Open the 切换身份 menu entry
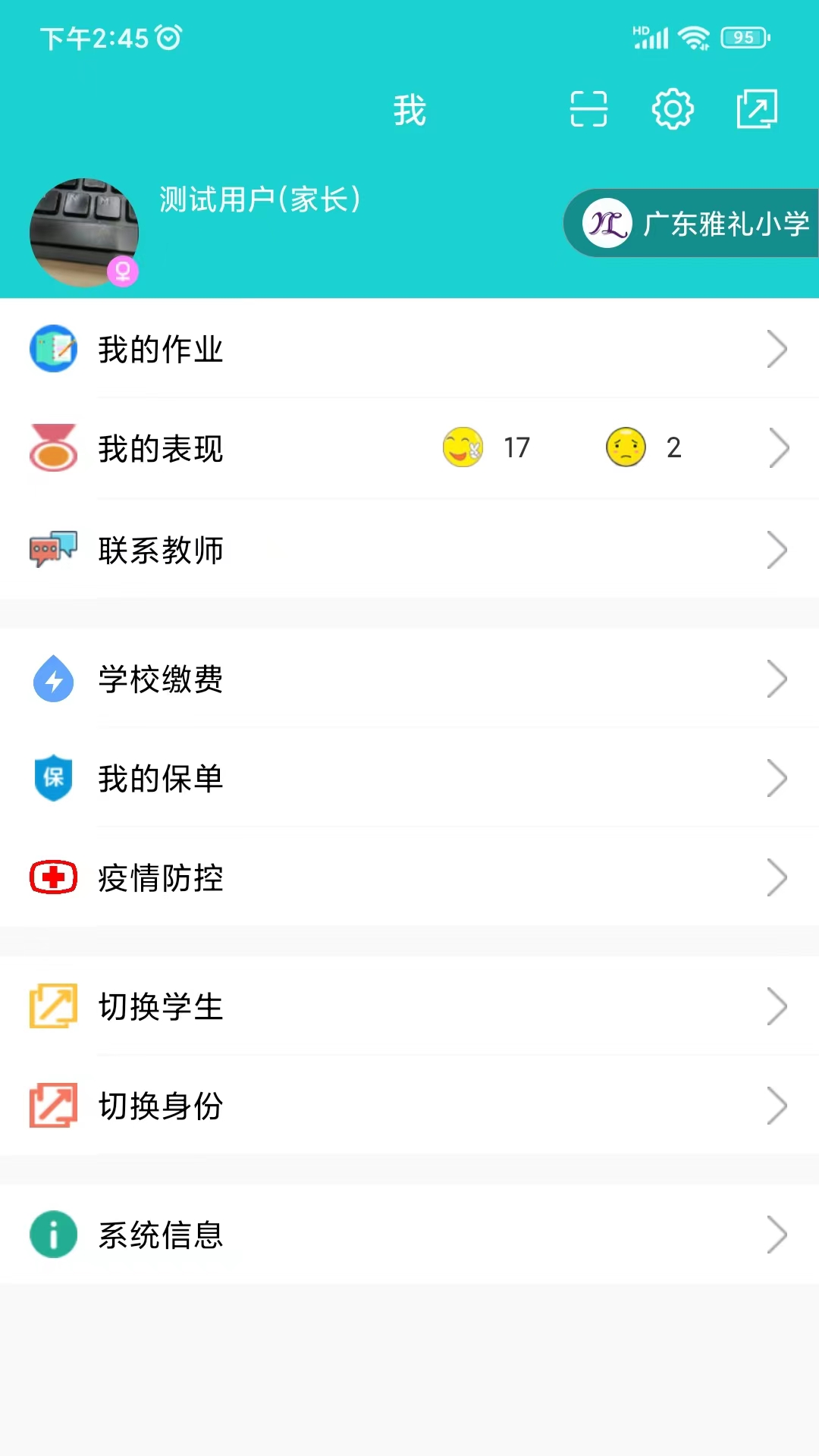The height and width of the screenshot is (1456, 819). coord(161,1107)
